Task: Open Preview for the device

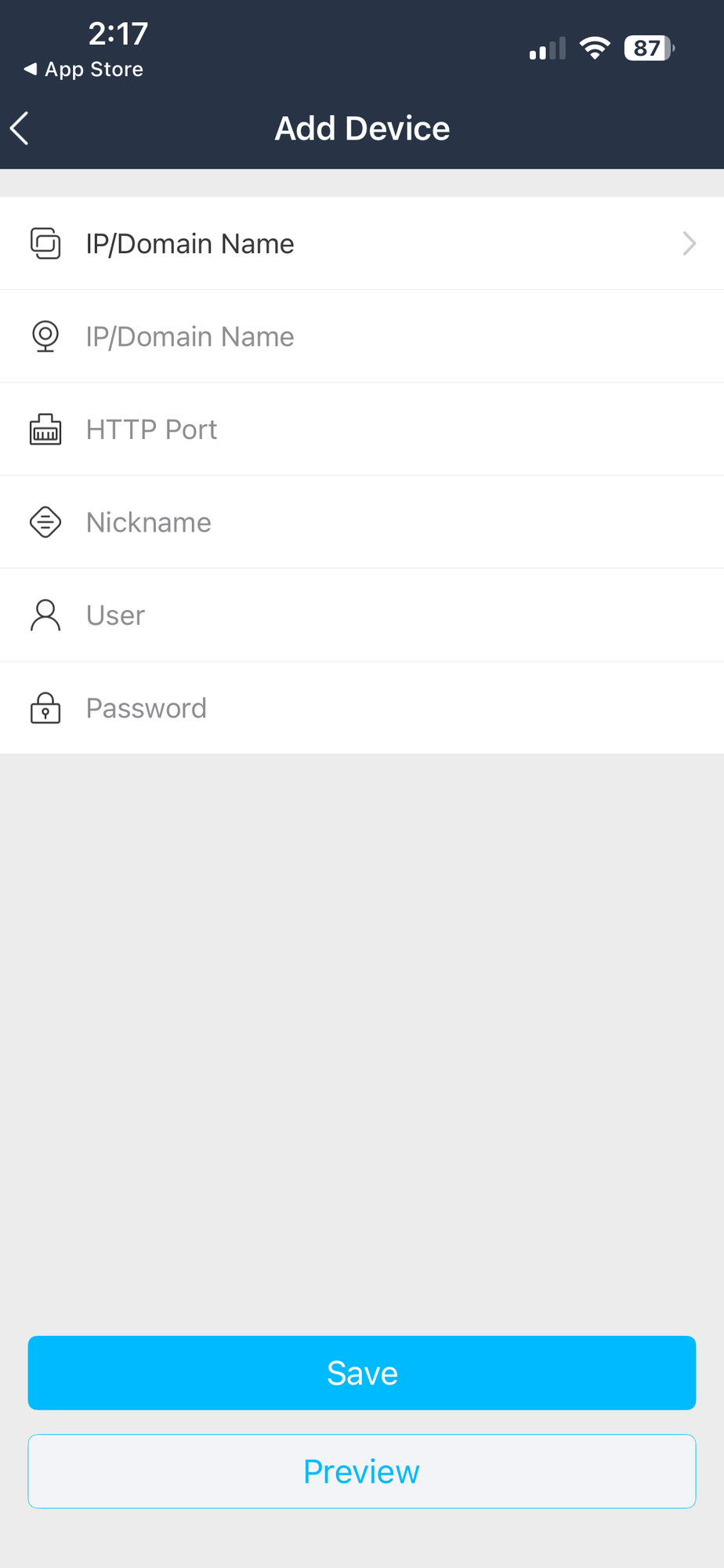Action: (x=362, y=1471)
